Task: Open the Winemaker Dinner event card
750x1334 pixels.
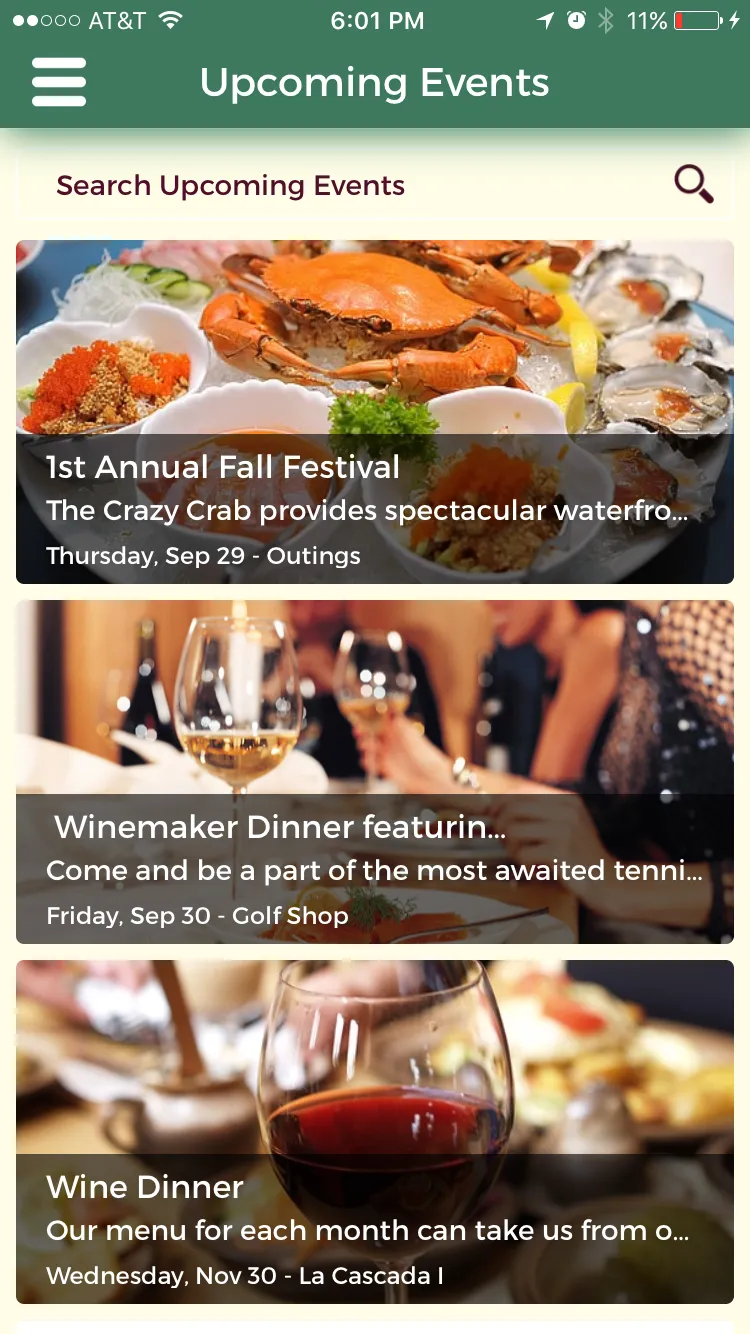Action: [x=375, y=772]
